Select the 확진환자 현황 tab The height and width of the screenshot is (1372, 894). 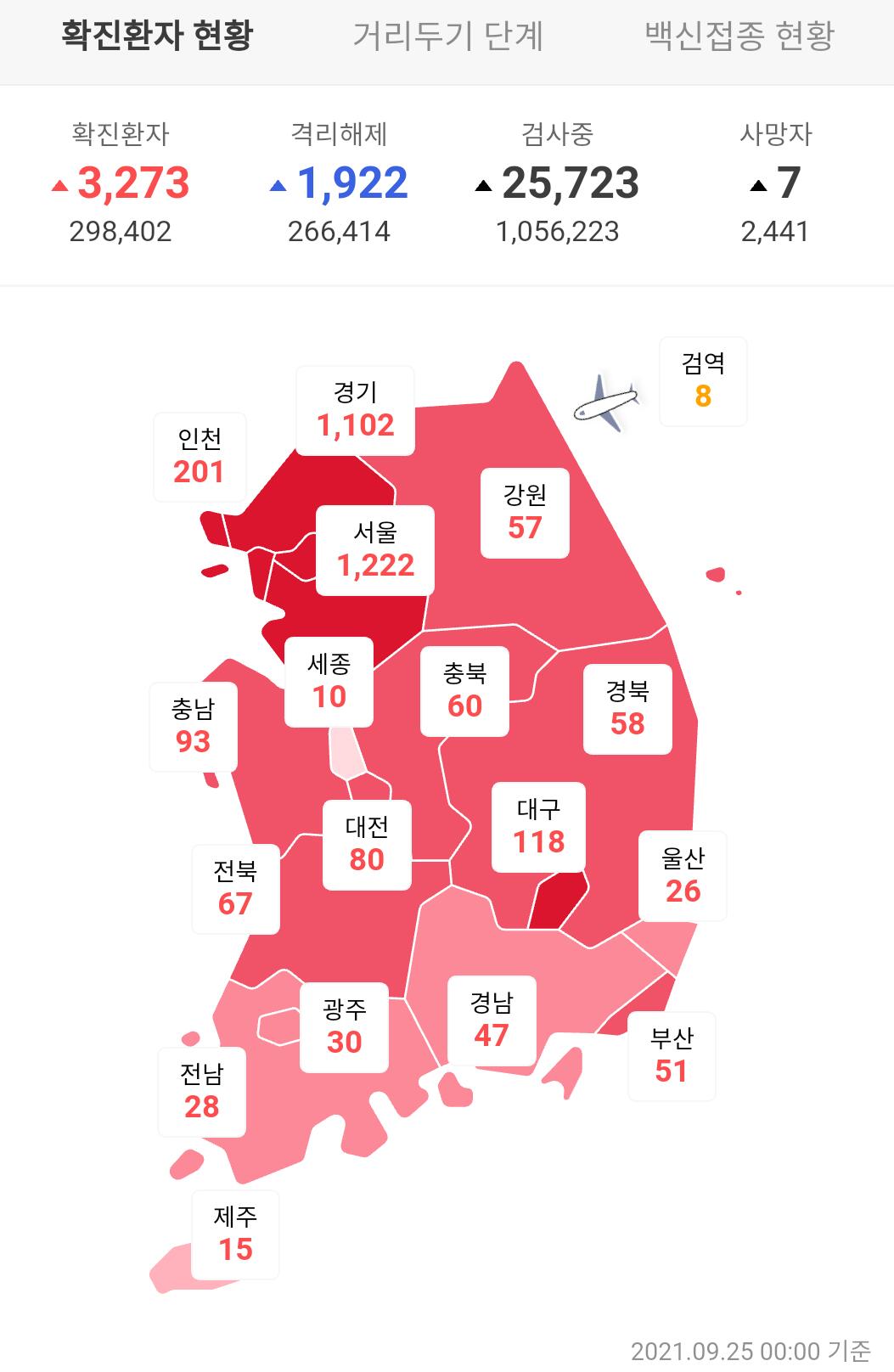pos(157,36)
